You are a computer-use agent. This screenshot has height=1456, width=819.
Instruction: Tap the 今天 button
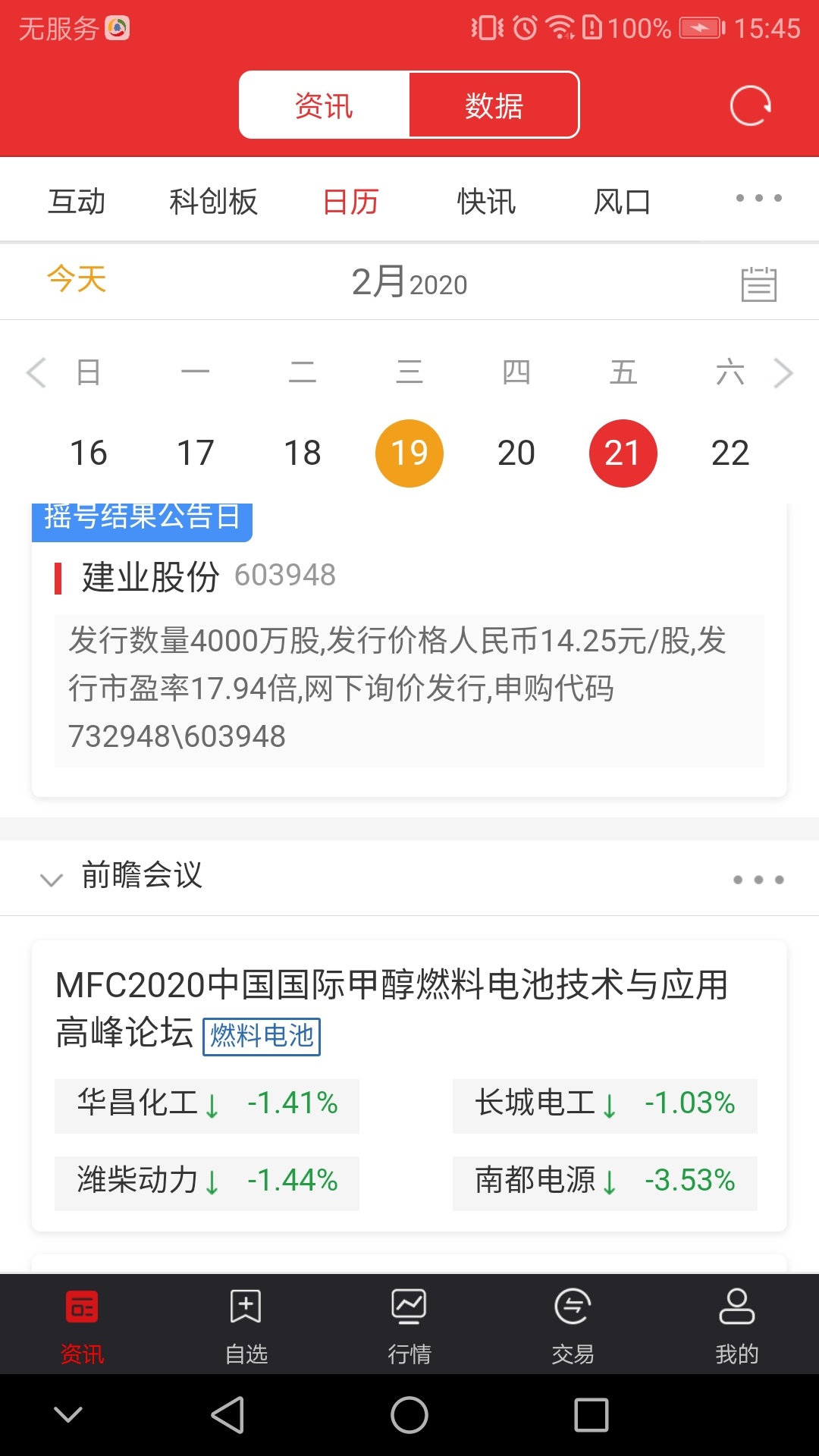[x=76, y=281]
